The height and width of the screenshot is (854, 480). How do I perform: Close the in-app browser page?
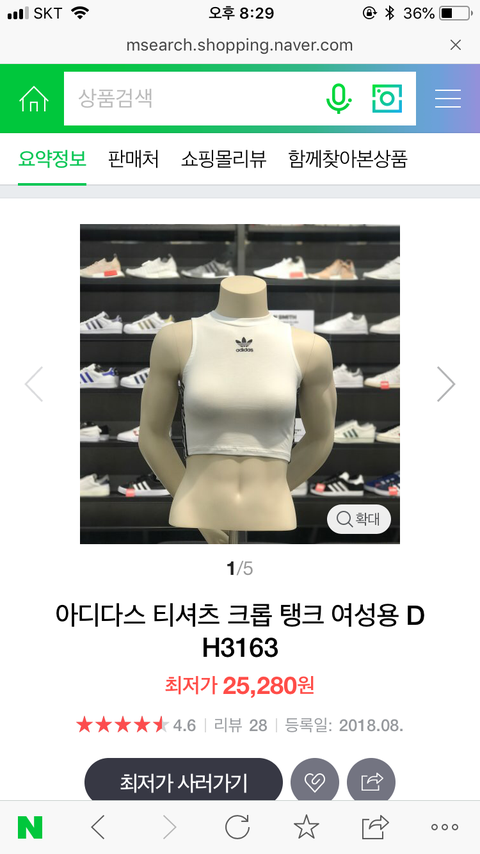coord(455,45)
